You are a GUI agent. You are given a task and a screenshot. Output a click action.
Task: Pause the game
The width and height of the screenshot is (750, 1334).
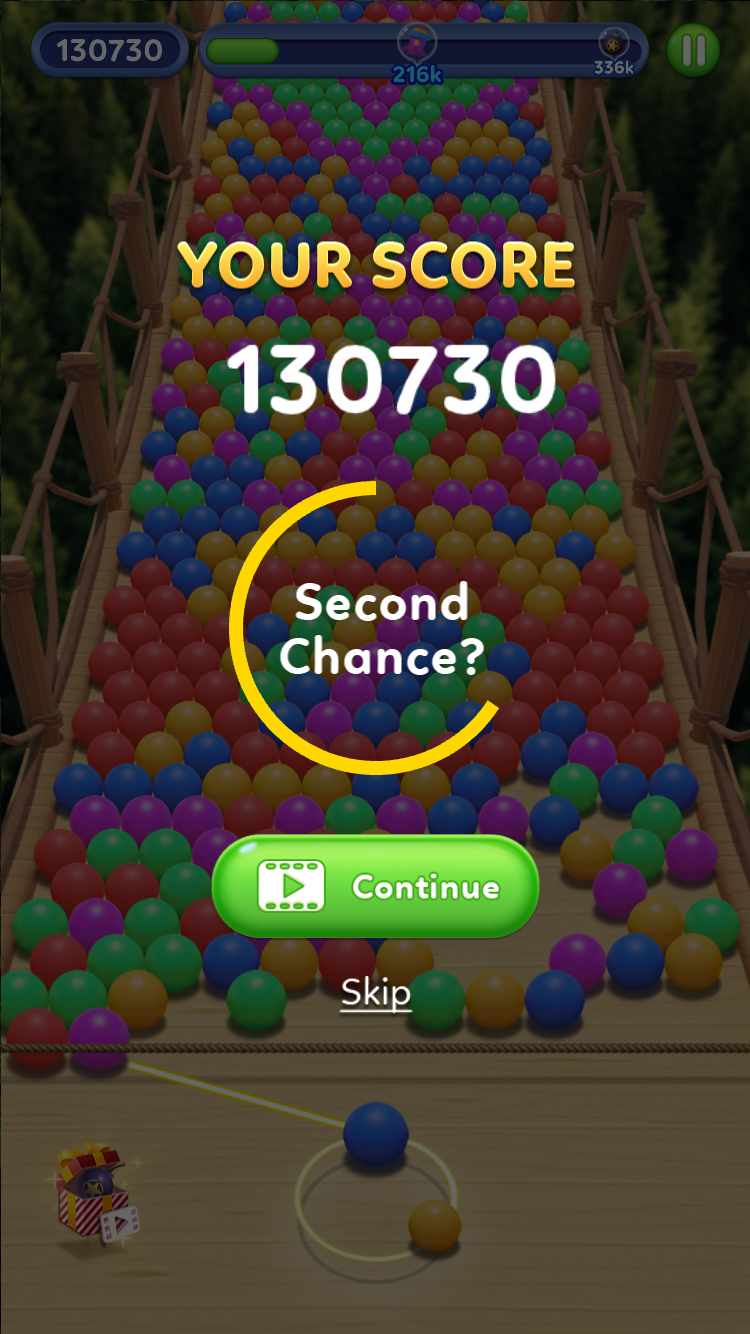click(693, 50)
